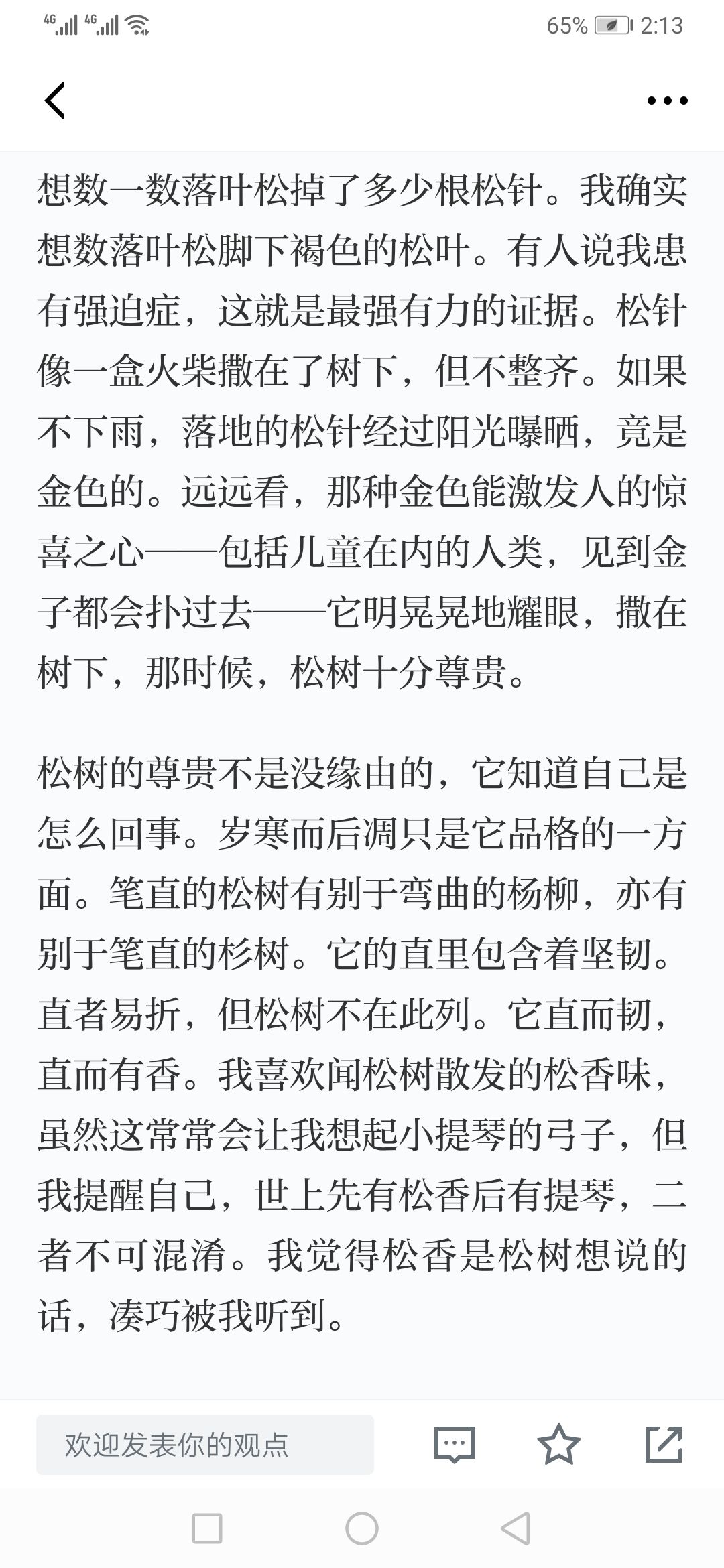Go back using the top-left arrow
Viewport: 724px width, 1568px height.
[x=55, y=101]
